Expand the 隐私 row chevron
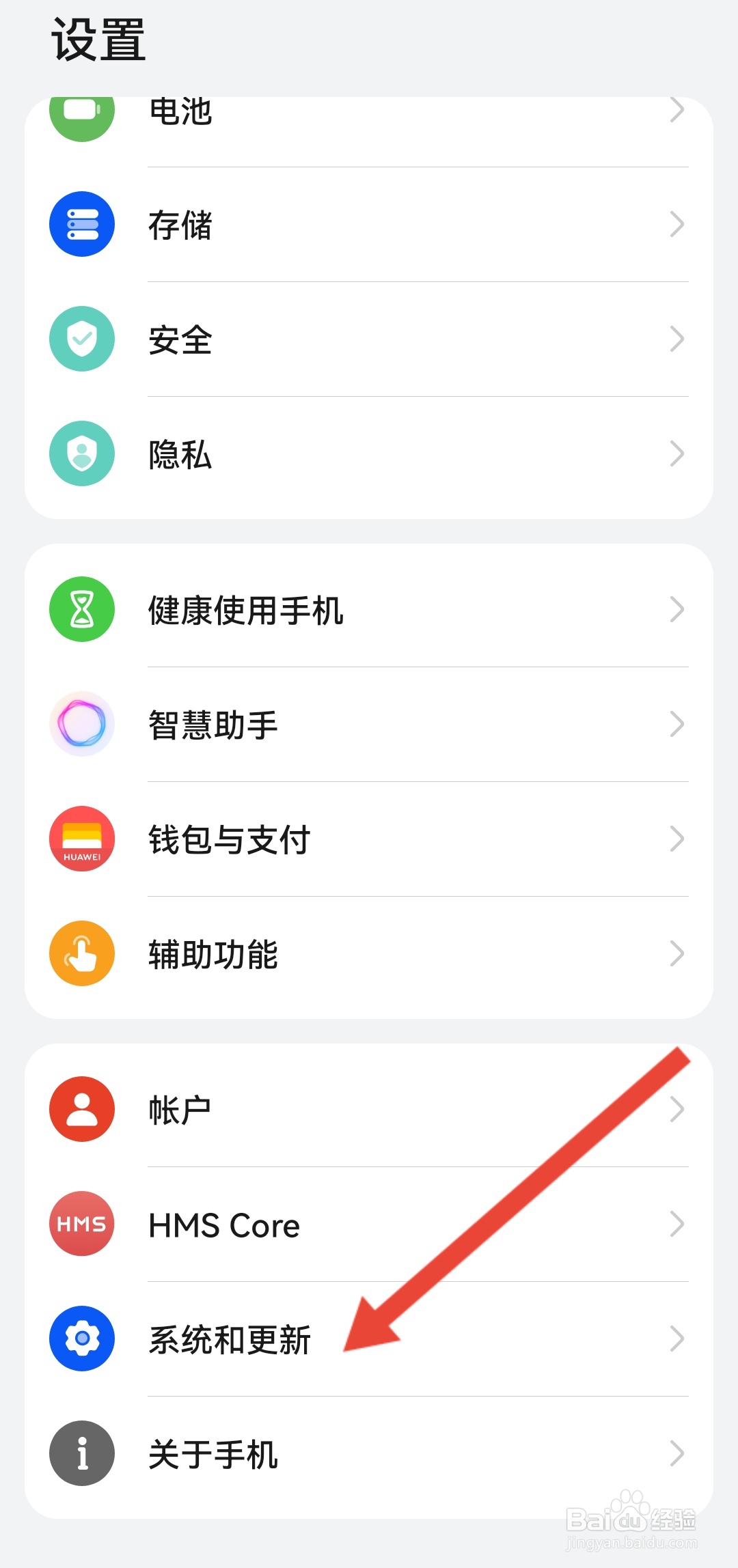Viewport: 738px width, 1568px height. [676, 453]
